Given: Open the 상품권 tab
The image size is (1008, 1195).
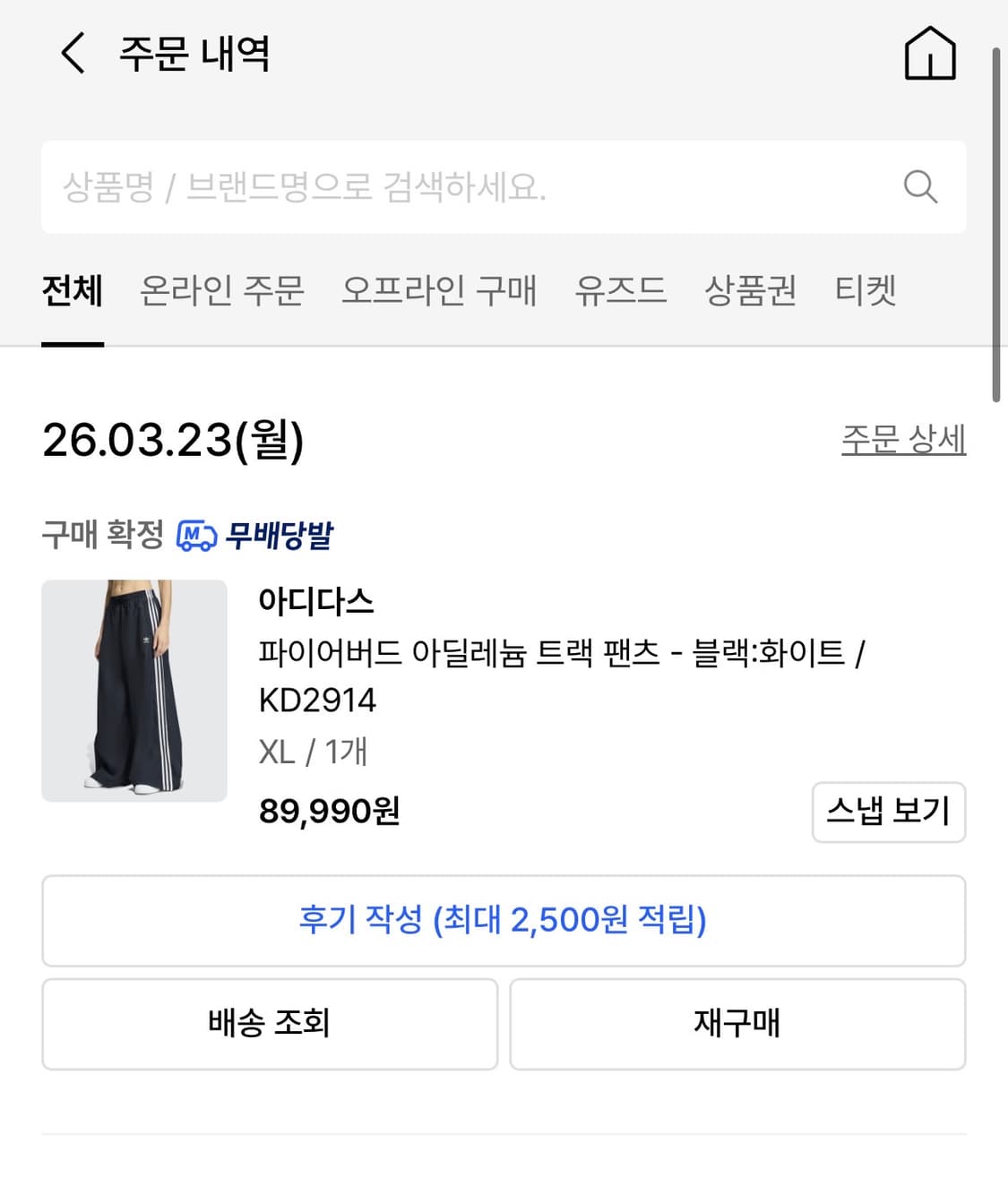Looking at the screenshot, I should 750,291.
